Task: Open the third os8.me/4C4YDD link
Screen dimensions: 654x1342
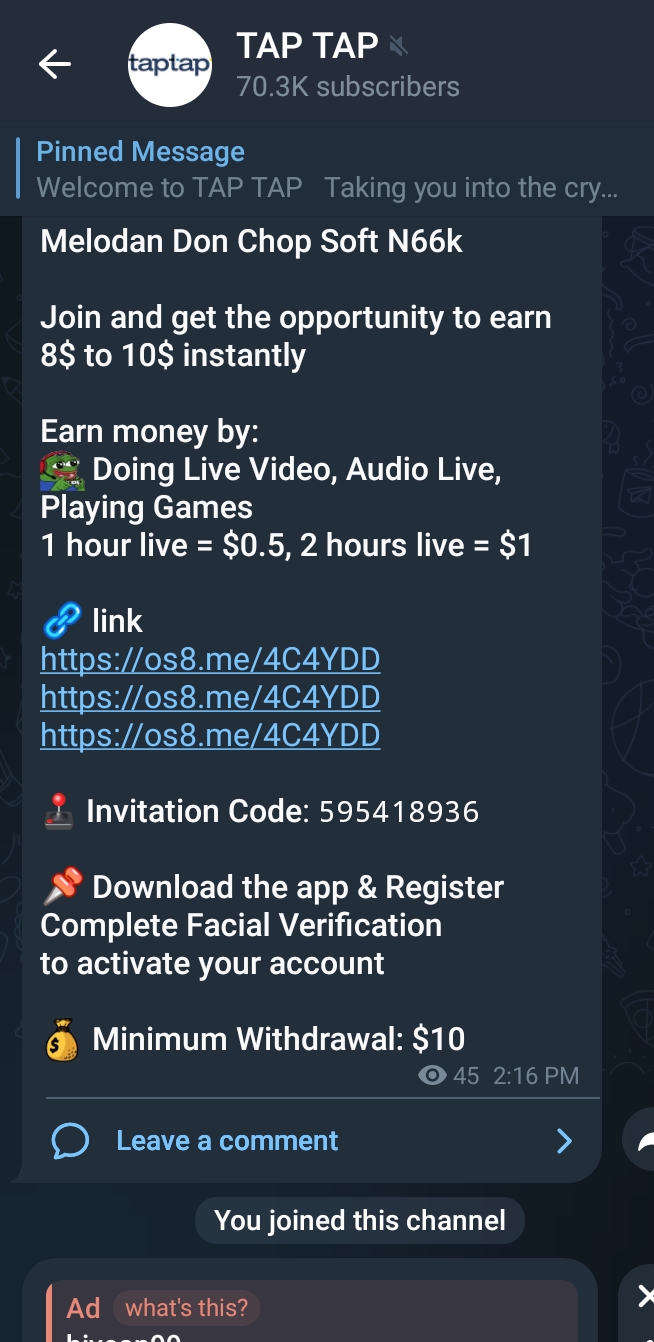Action: point(210,735)
